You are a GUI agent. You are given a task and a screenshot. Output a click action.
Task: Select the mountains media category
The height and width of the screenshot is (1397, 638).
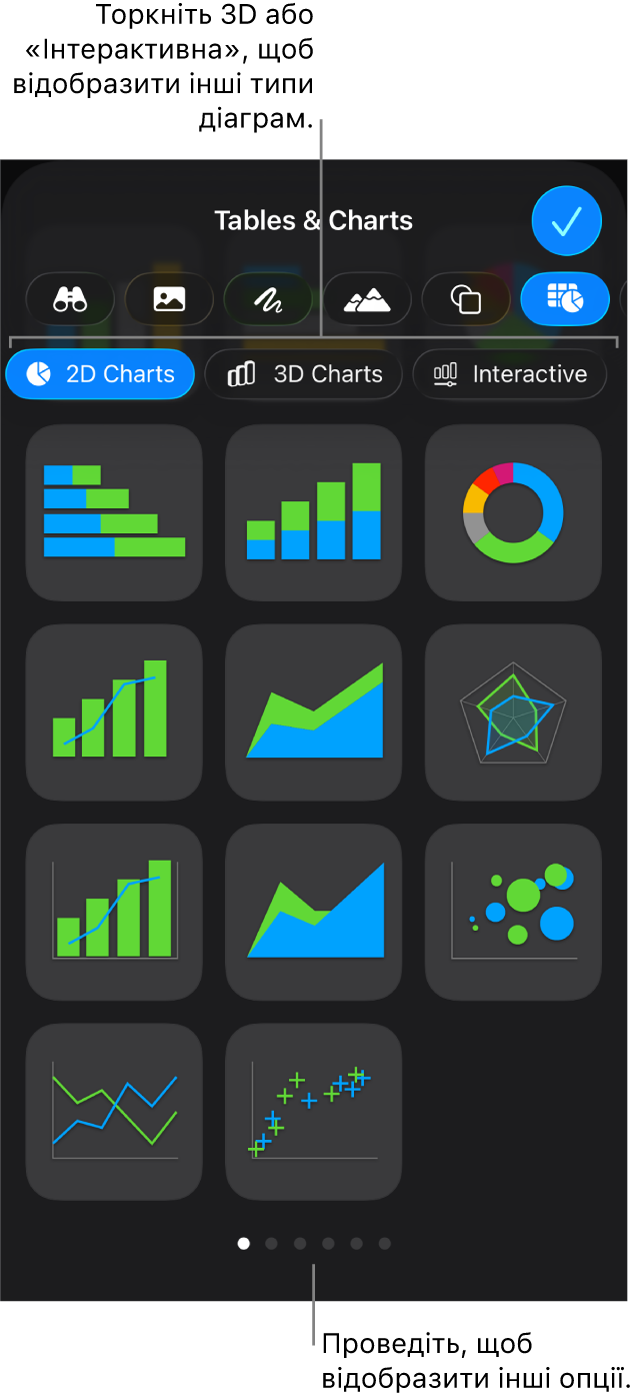point(367,298)
